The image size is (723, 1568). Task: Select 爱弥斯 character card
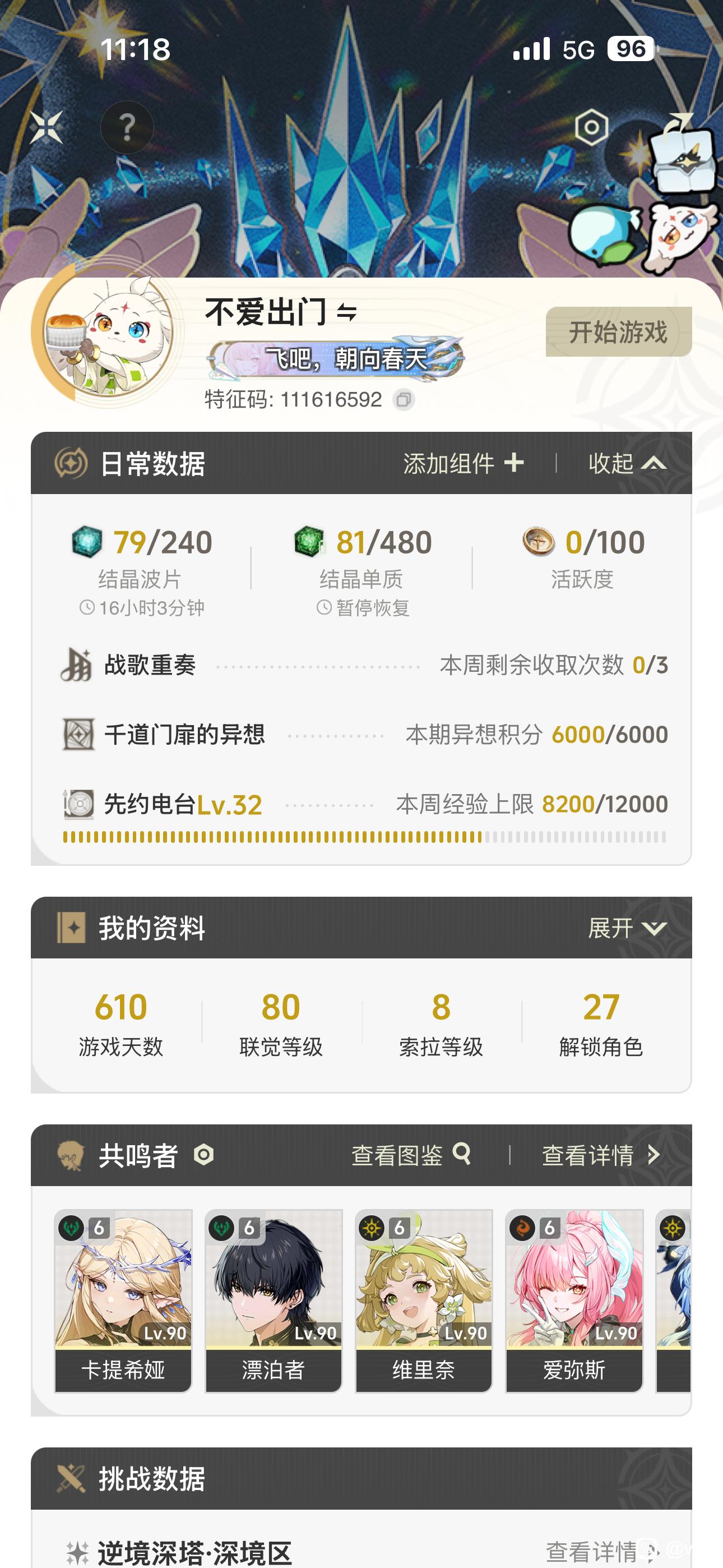click(574, 1301)
